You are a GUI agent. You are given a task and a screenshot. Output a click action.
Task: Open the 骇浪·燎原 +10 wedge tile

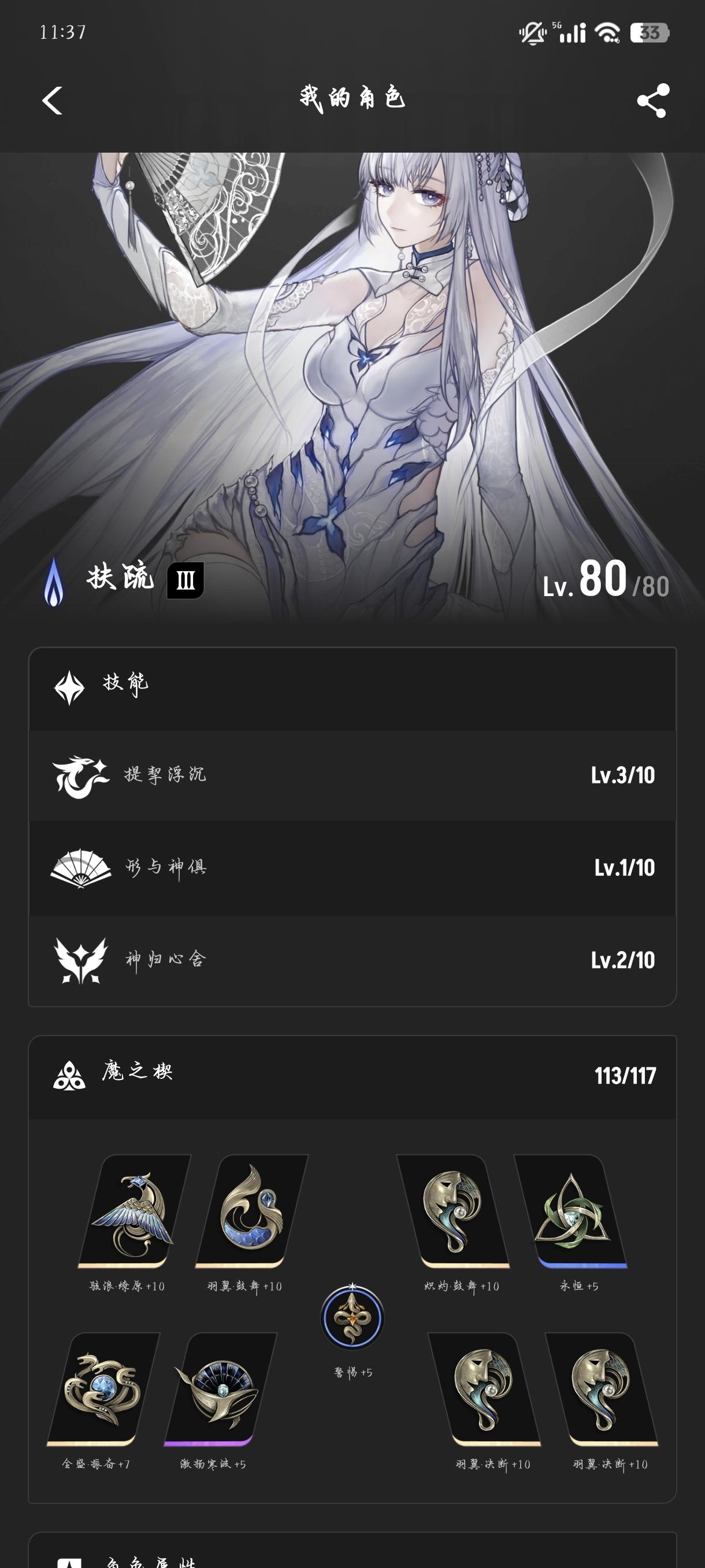coord(135,1211)
